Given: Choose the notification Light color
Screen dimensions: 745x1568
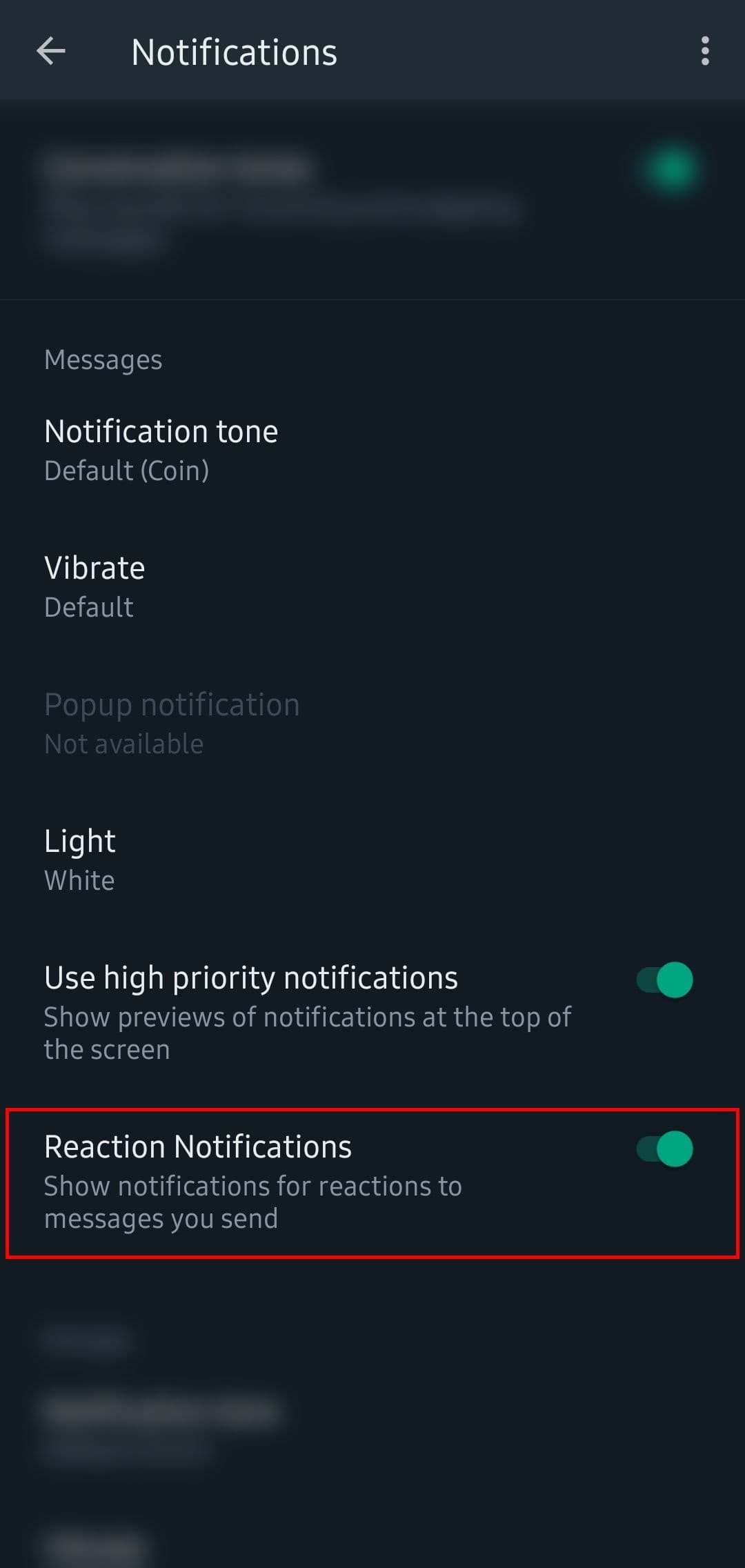Looking at the screenshot, I should [80, 860].
